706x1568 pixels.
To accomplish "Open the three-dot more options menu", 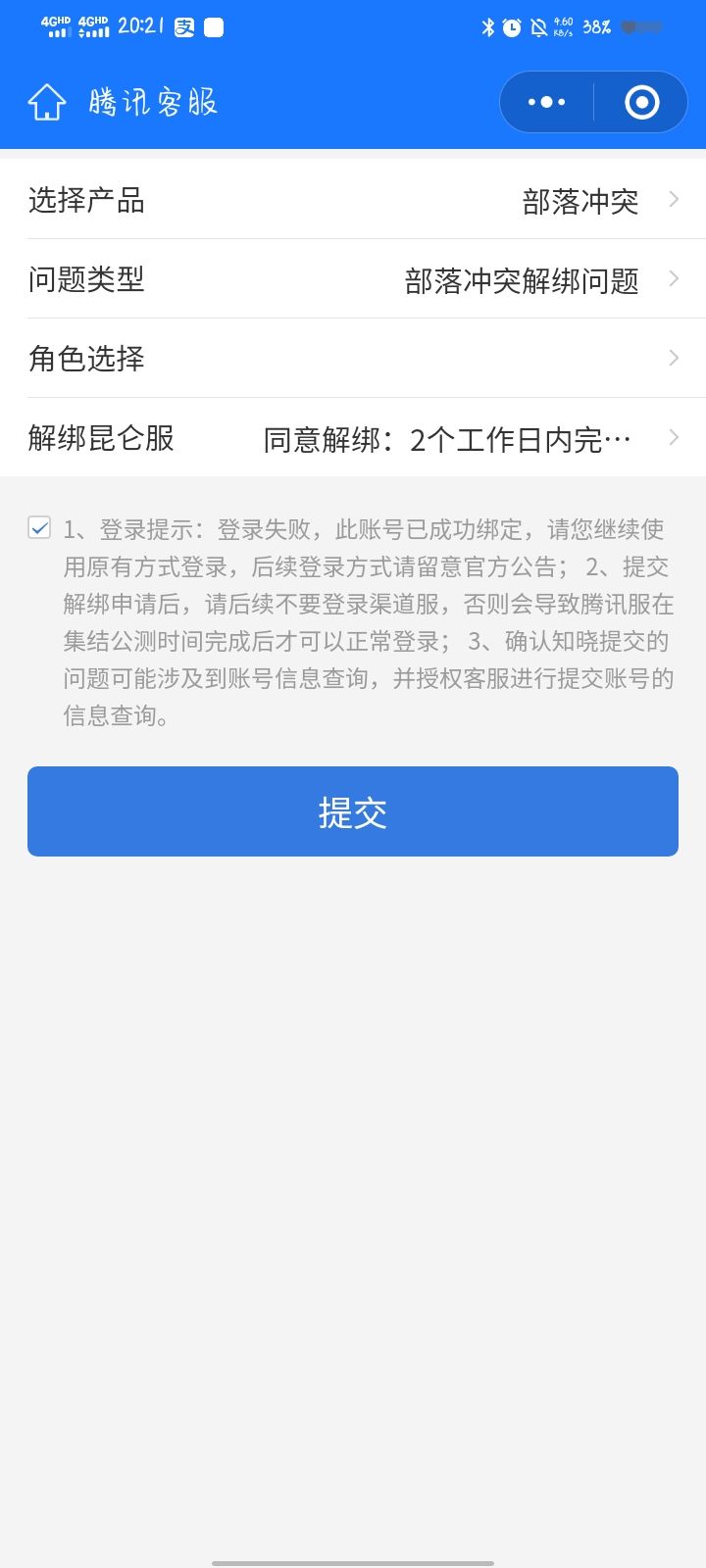I will (545, 101).
